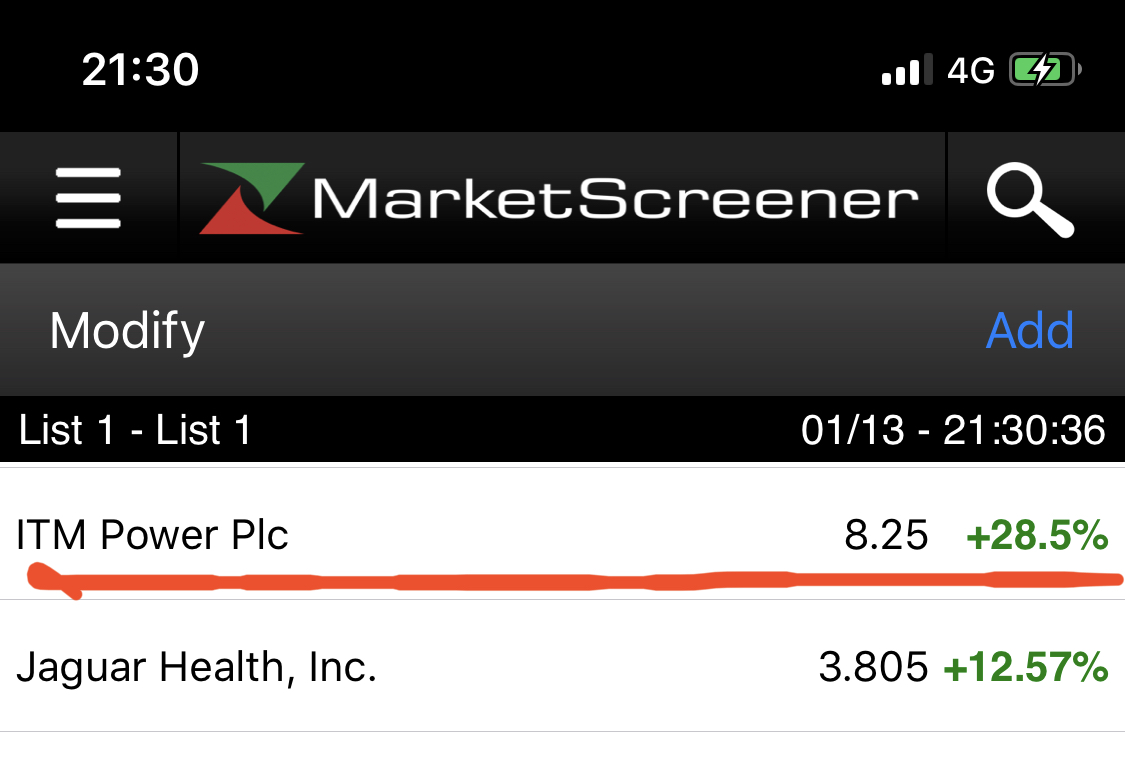Open the search magnifier
Screen dimensions: 1125x773
tap(1030, 200)
